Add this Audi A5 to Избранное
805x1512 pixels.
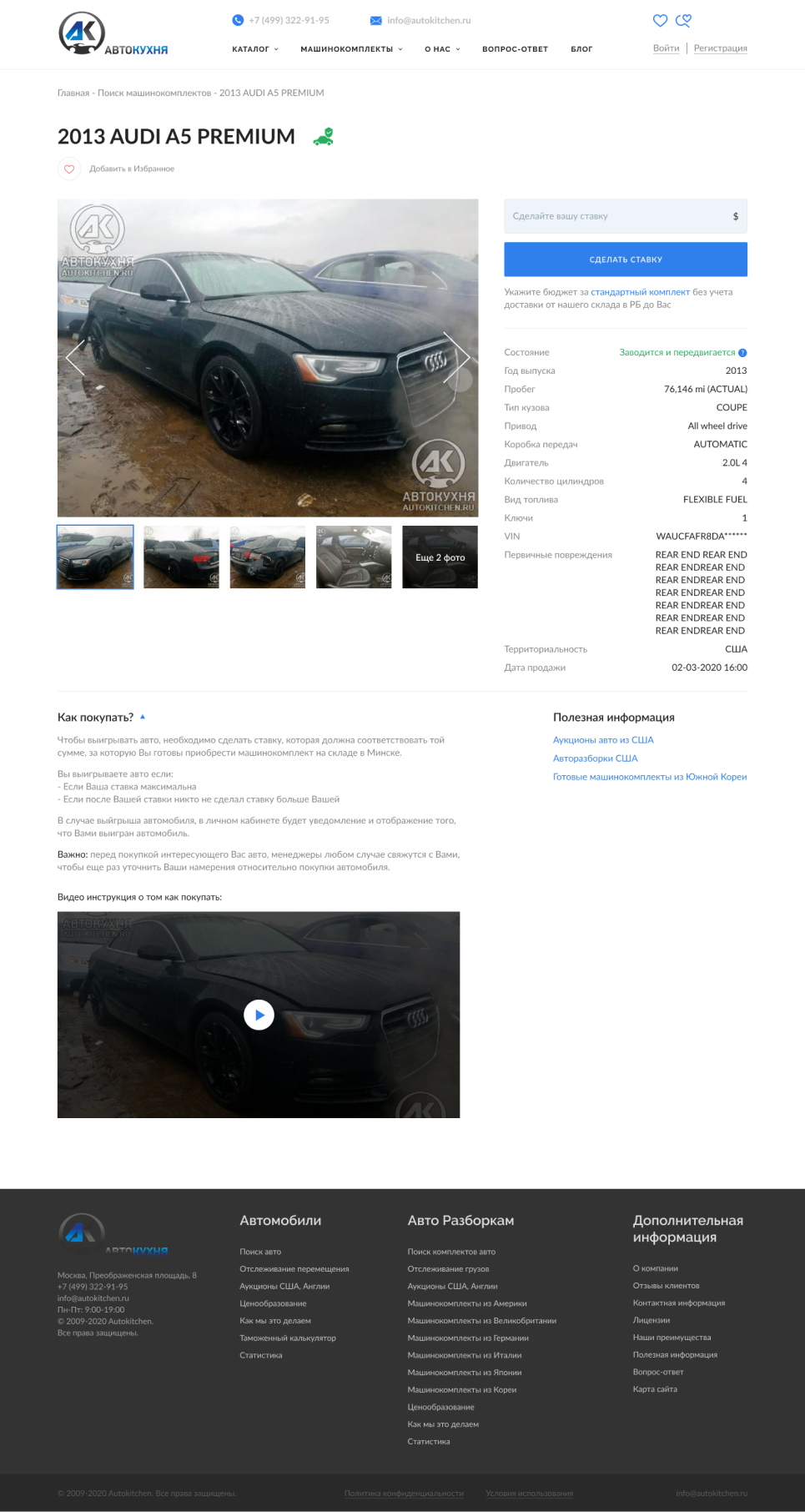[x=69, y=169]
